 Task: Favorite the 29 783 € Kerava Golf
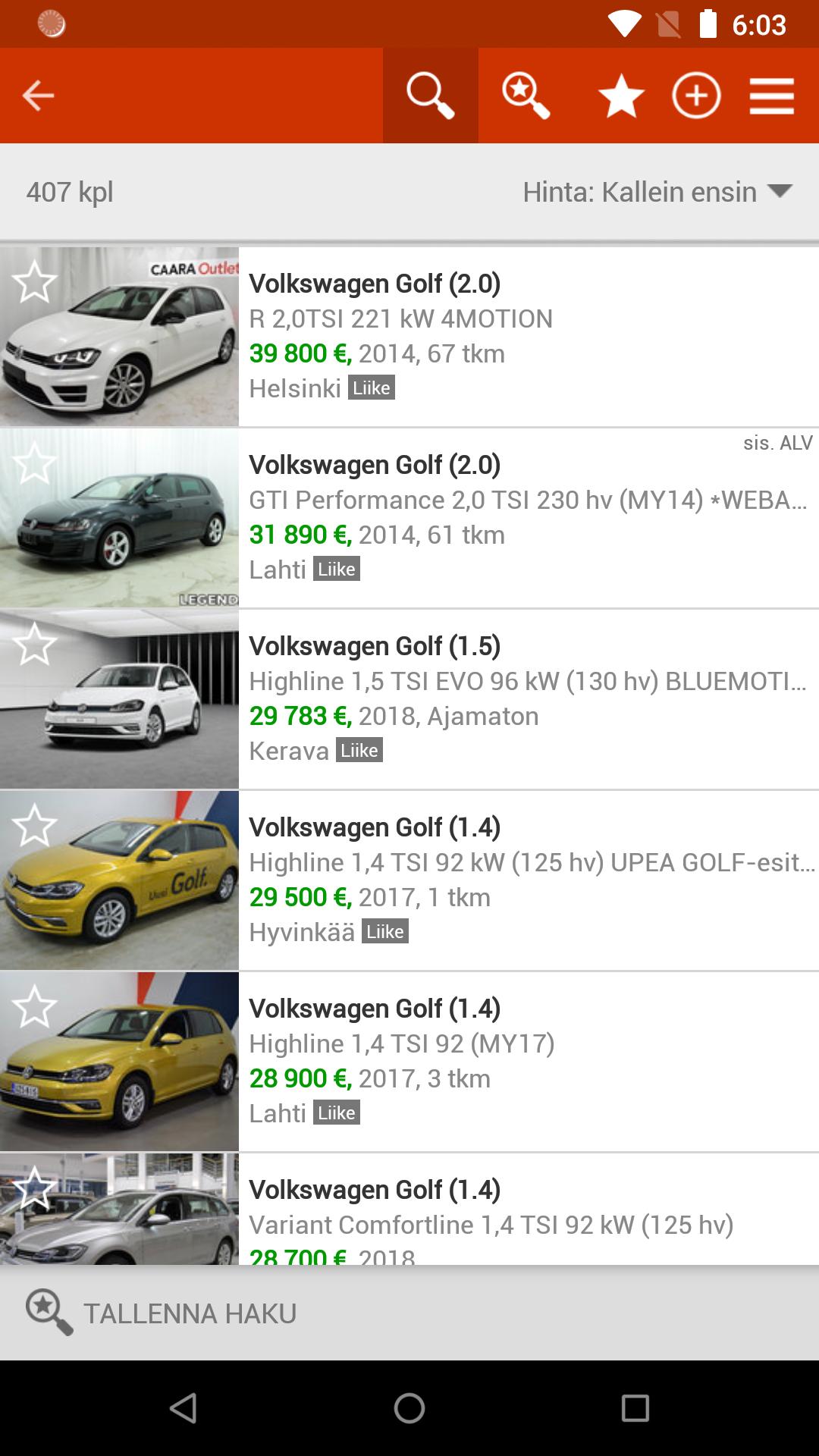[x=35, y=645]
